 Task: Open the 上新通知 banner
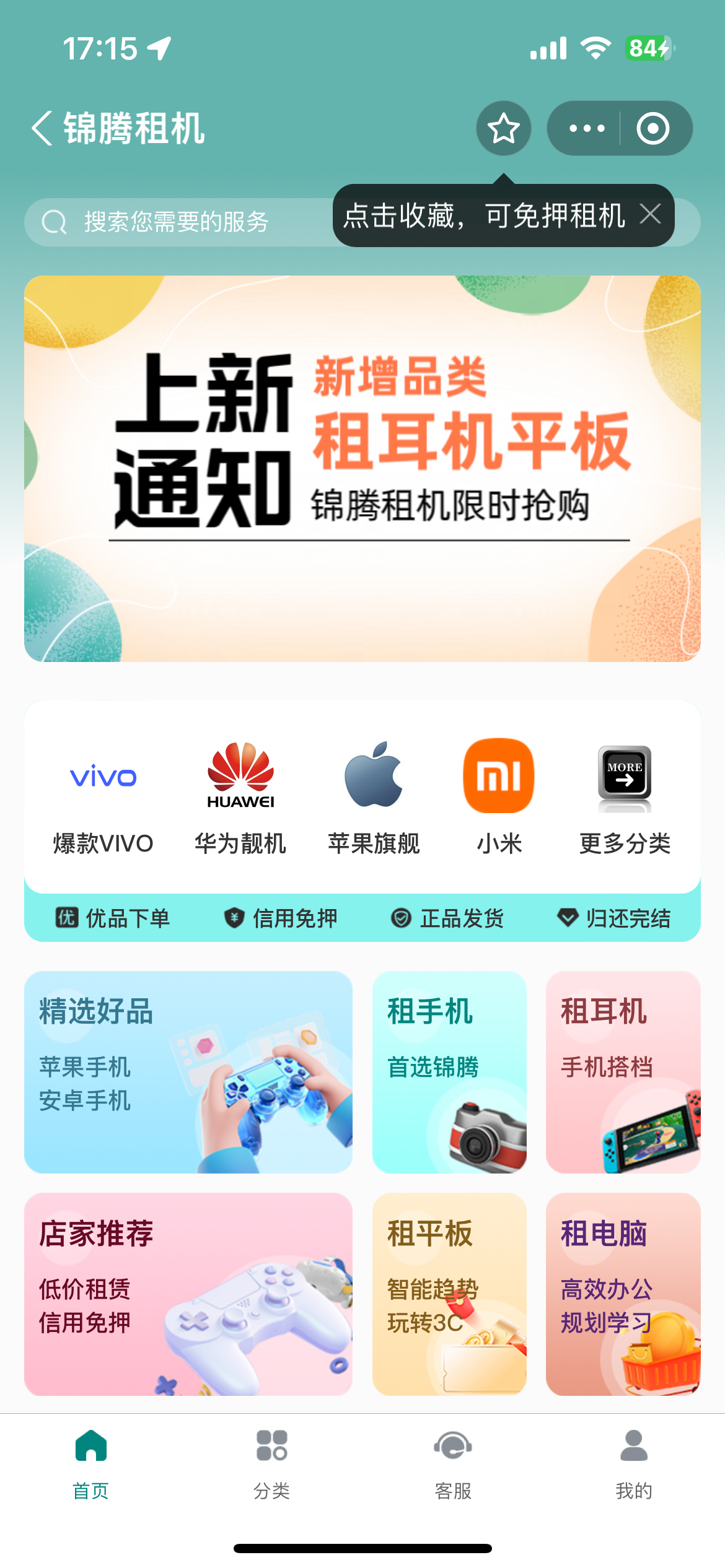(362, 468)
